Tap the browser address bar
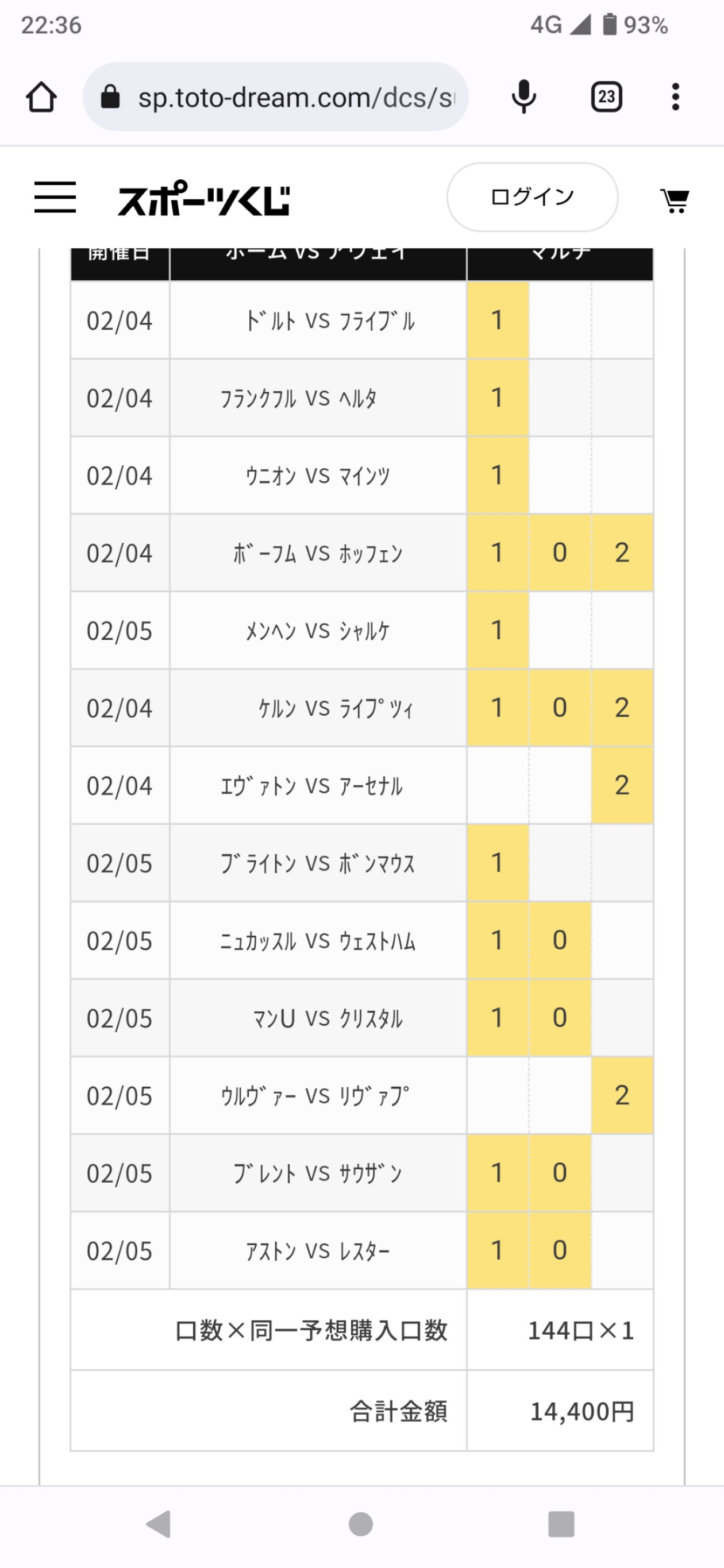 pyautogui.click(x=276, y=97)
